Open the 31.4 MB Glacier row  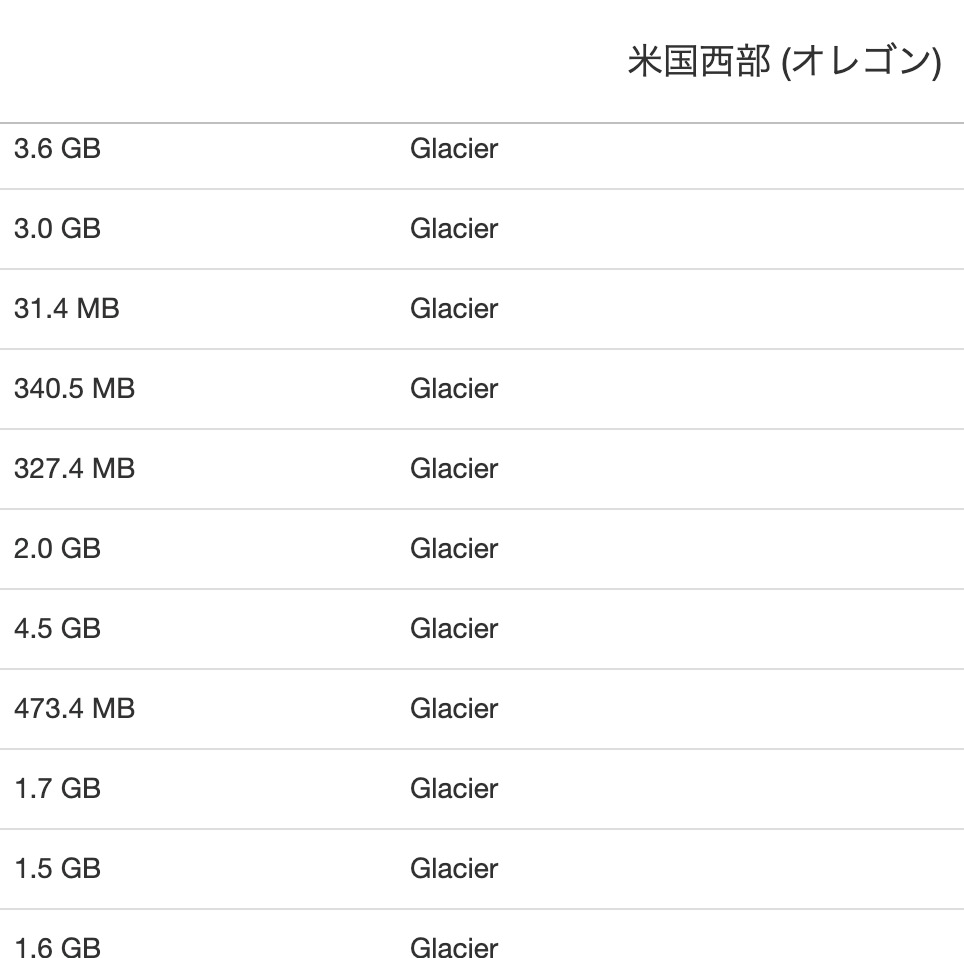tap(66, 309)
